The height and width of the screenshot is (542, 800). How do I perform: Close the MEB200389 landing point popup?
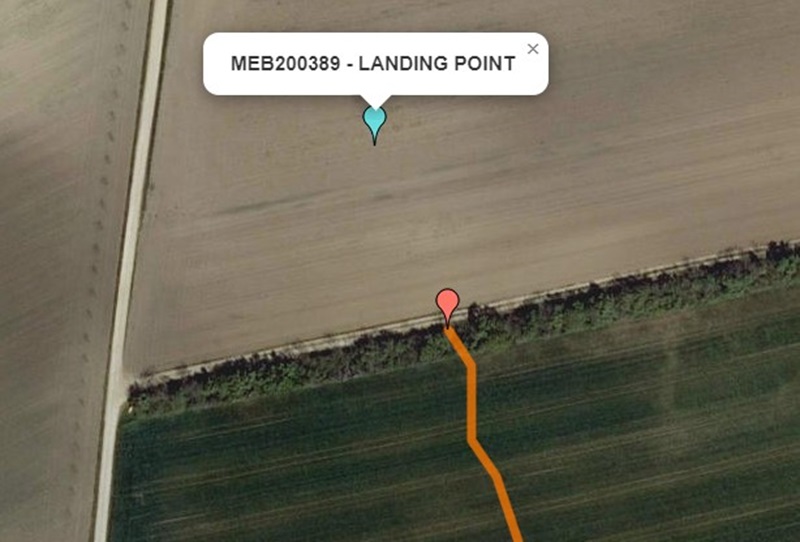533,48
